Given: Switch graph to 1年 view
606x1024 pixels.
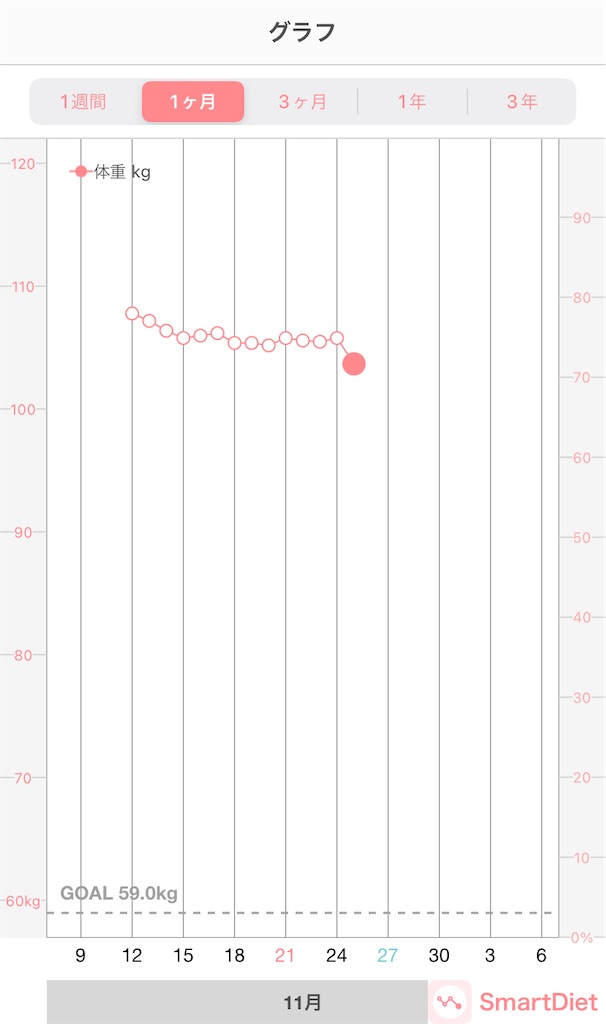Looking at the screenshot, I should tap(412, 102).
